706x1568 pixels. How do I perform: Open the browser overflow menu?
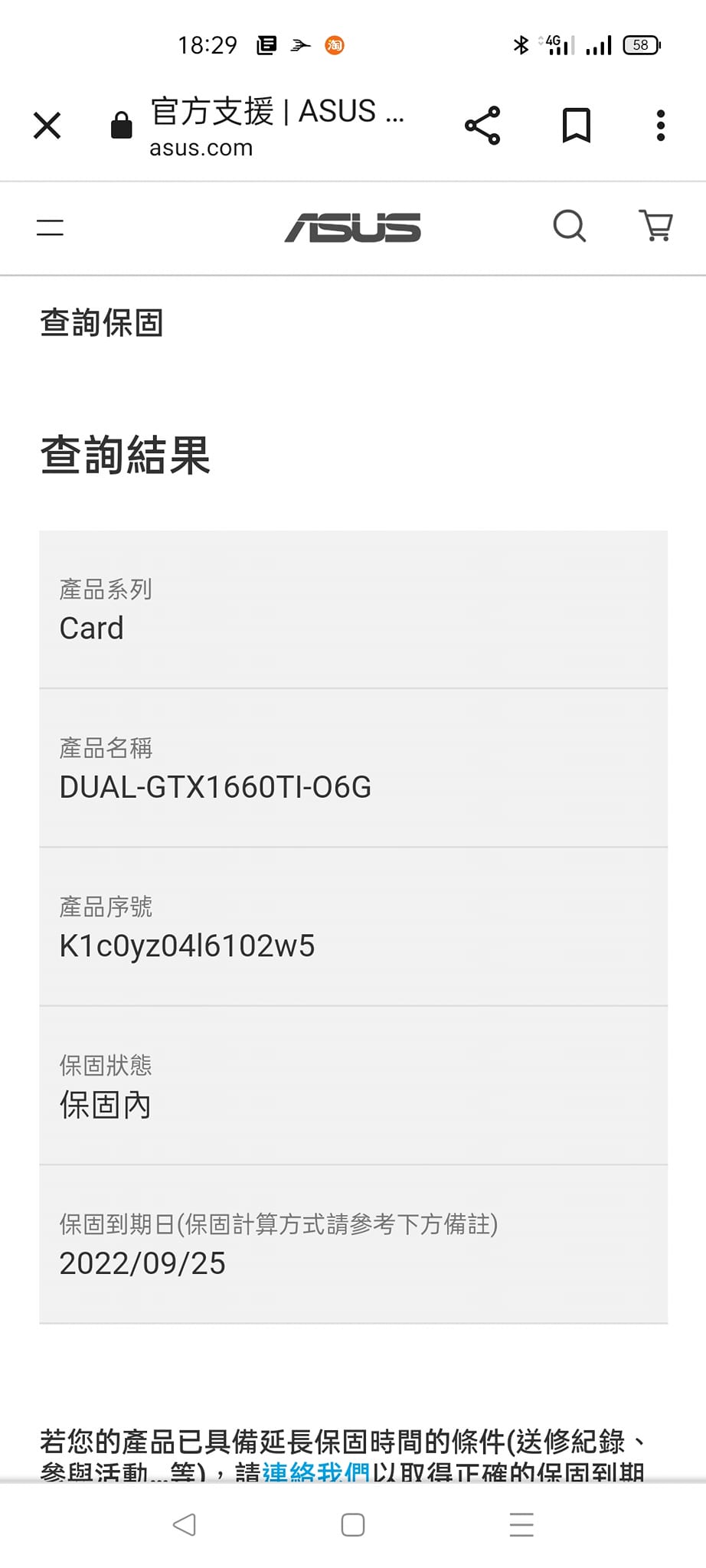pos(660,125)
